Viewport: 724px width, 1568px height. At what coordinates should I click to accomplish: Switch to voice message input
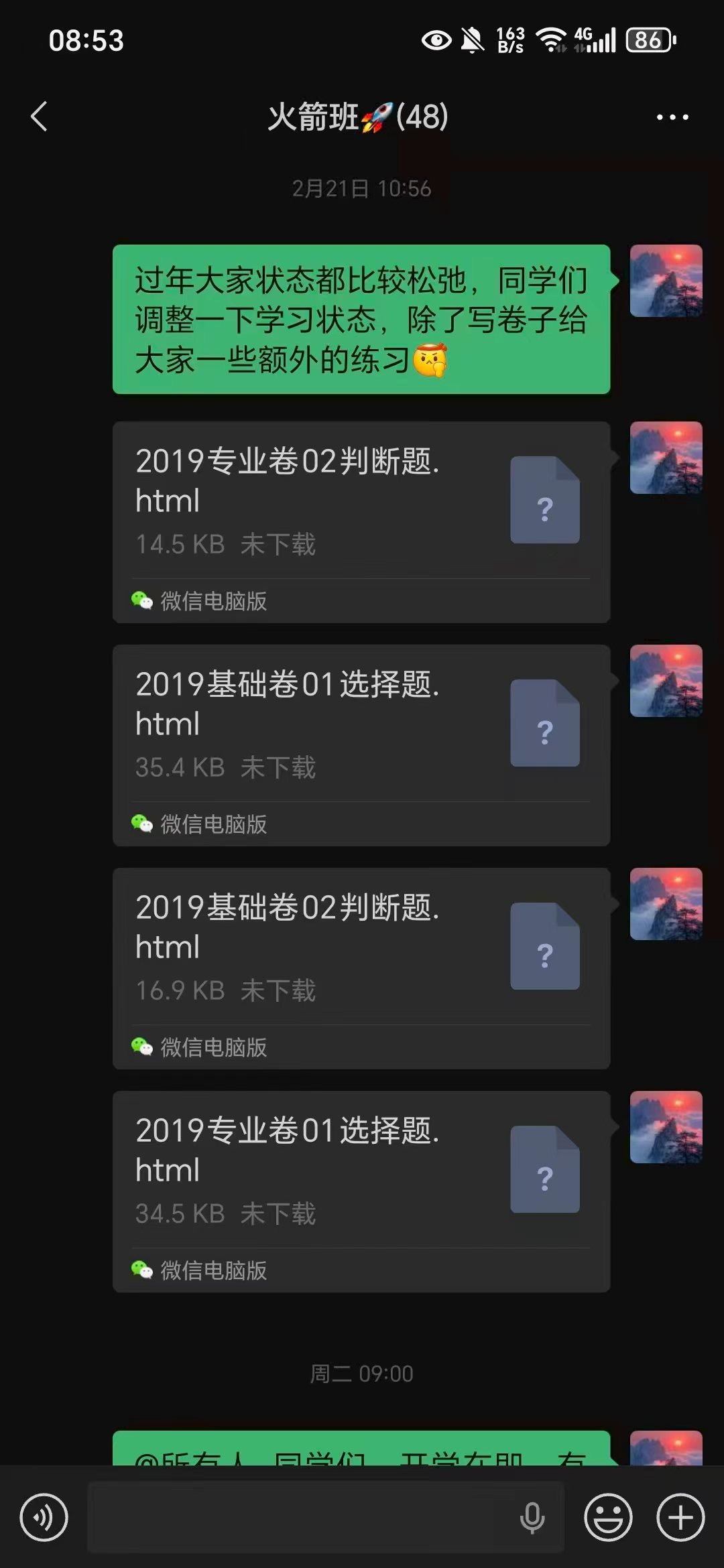point(44,1518)
